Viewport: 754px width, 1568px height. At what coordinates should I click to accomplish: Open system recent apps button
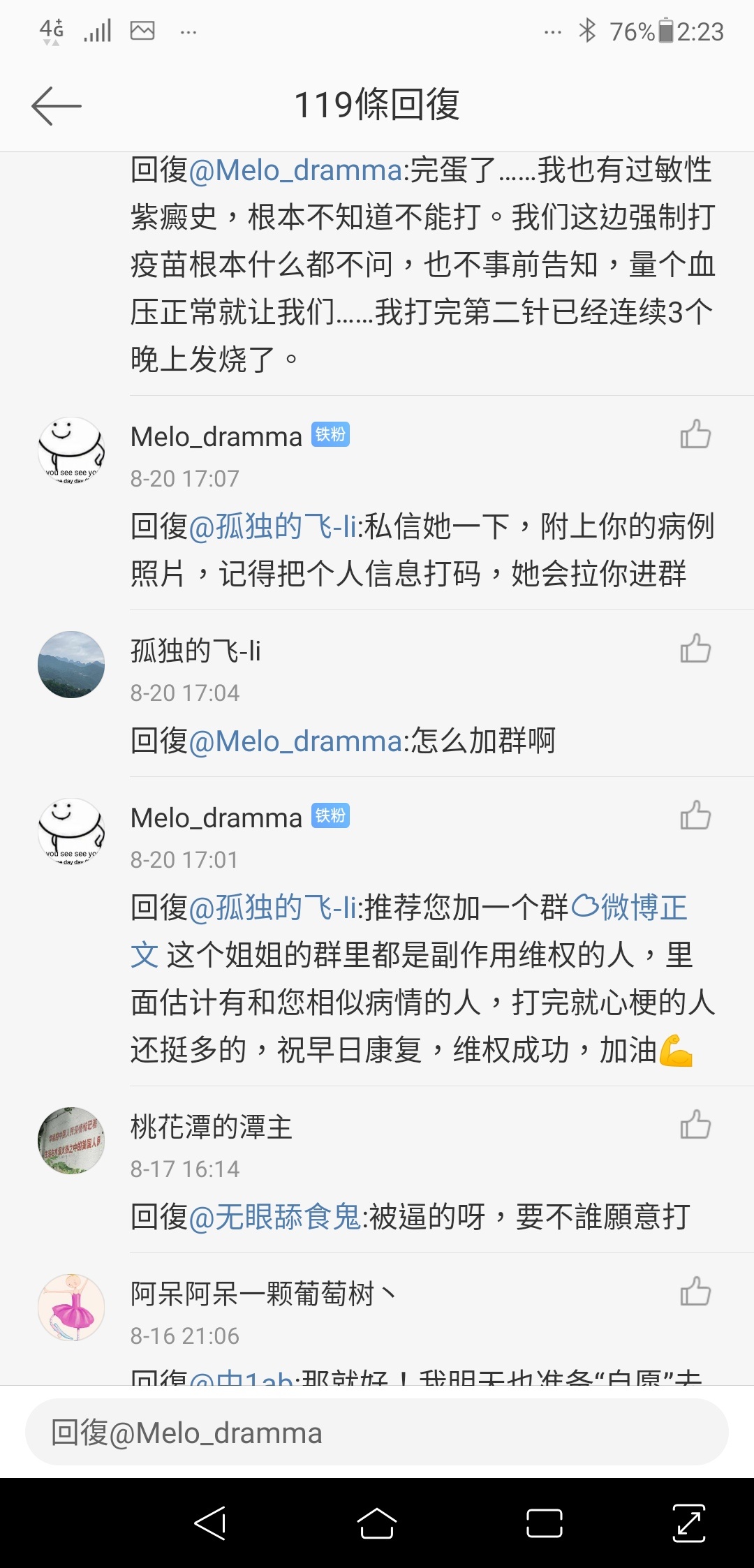click(545, 1523)
